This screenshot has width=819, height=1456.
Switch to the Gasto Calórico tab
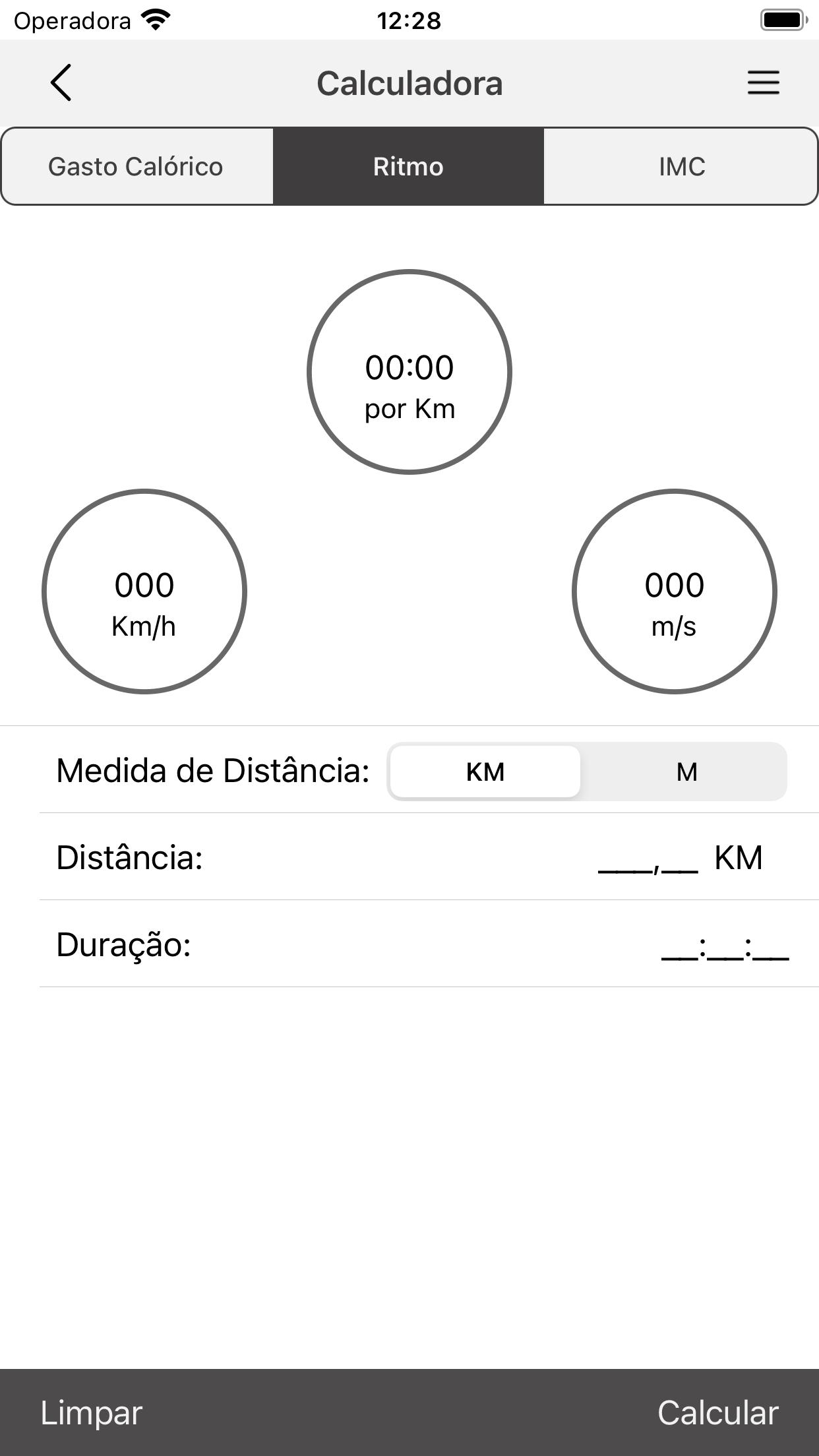pyautogui.click(x=137, y=166)
